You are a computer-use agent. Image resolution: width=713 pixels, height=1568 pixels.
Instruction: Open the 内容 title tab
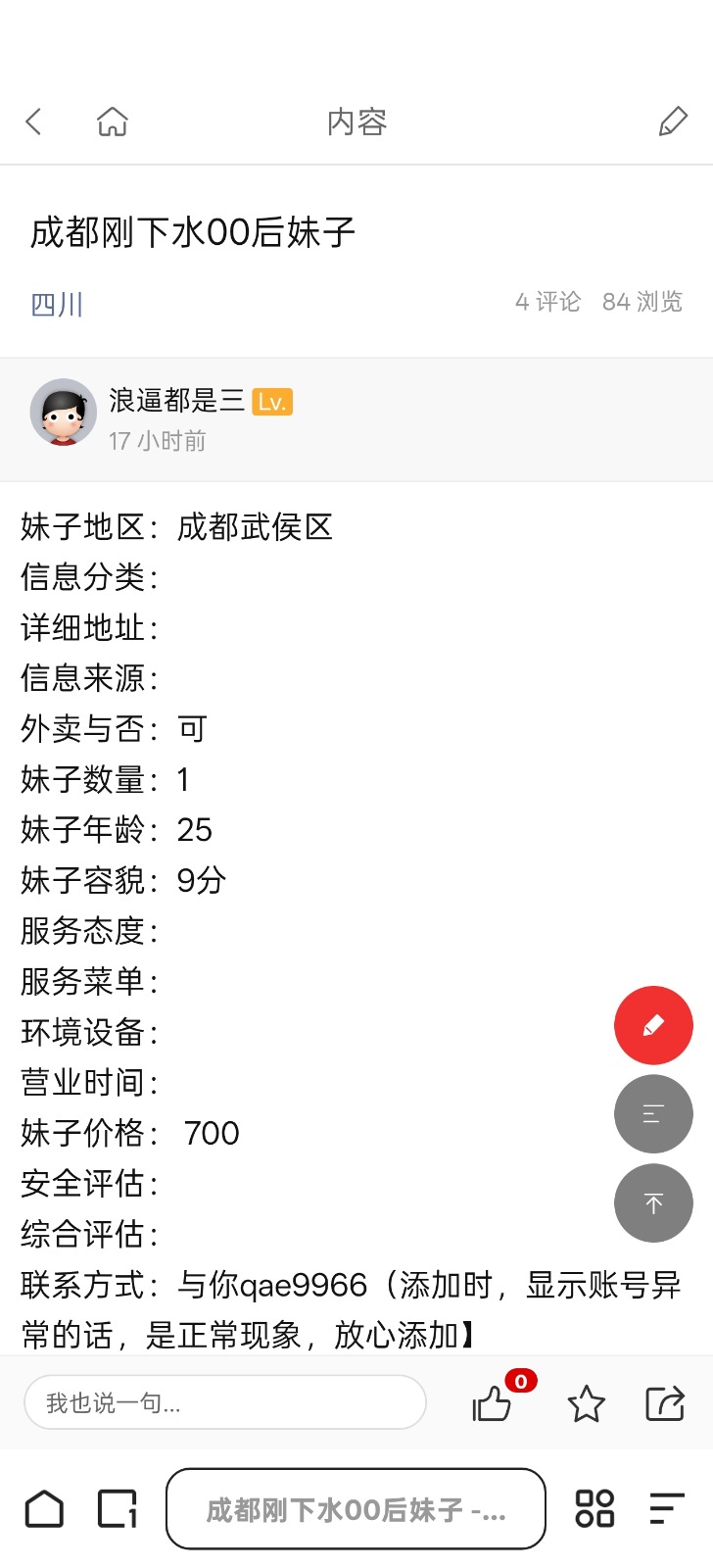(356, 122)
